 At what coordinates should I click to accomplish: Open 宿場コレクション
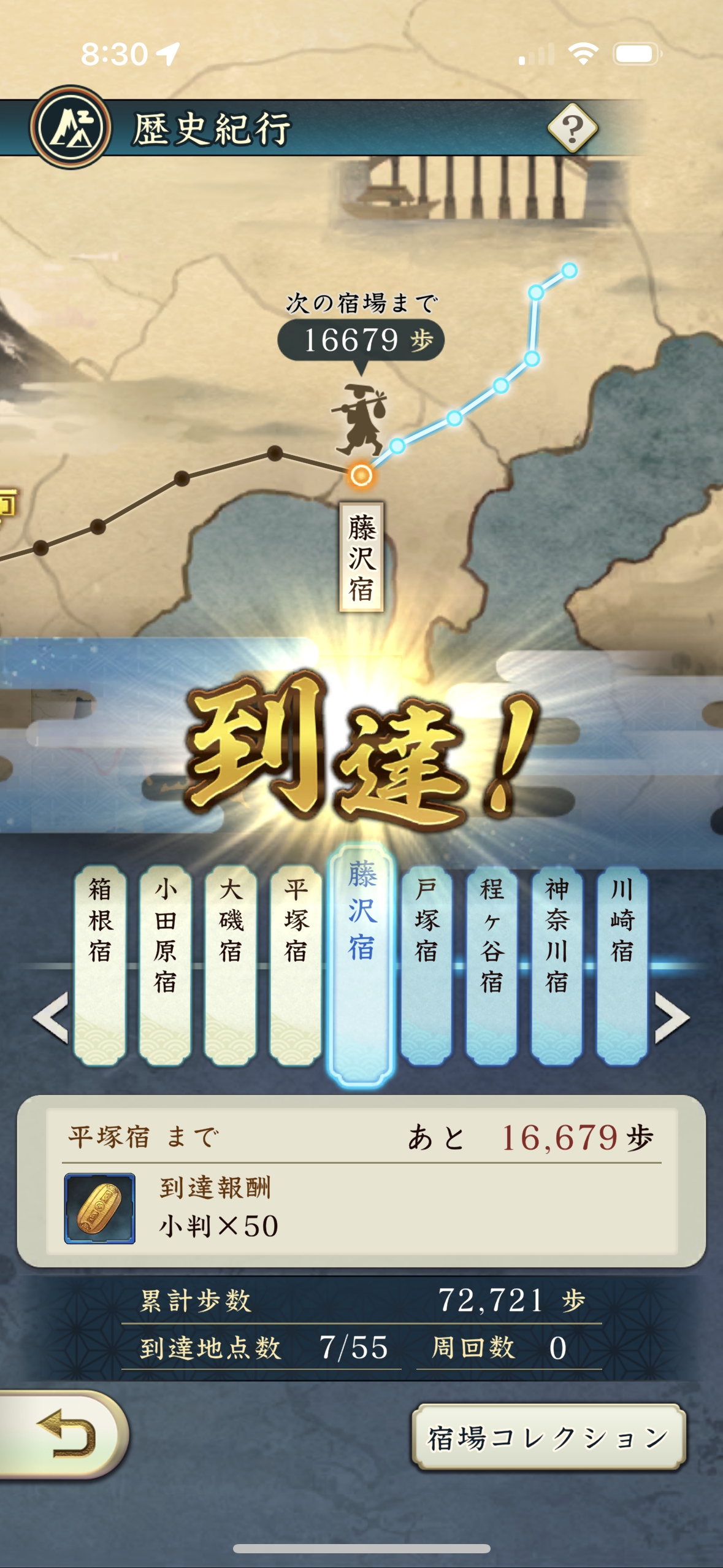point(548,1437)
